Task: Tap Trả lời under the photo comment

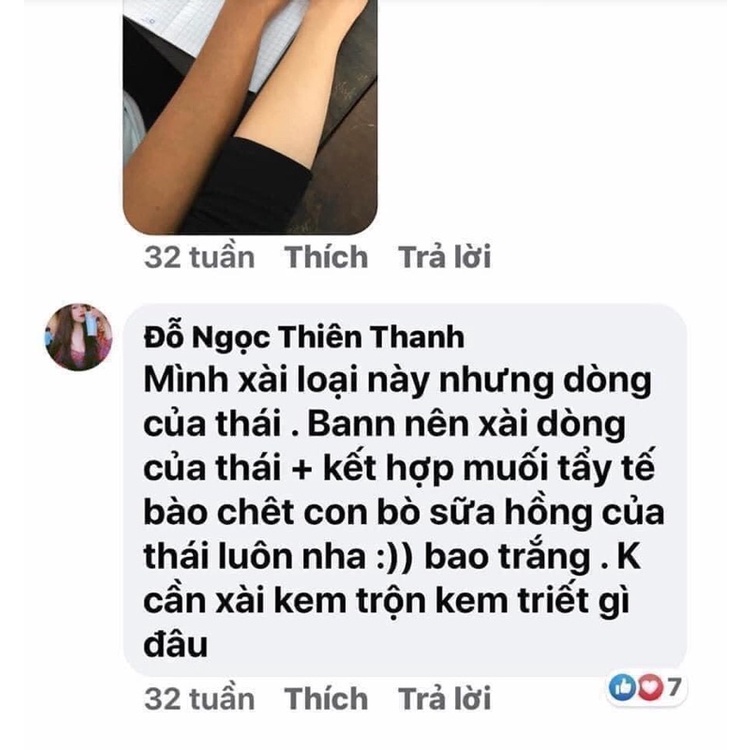Action: [445, 257]
